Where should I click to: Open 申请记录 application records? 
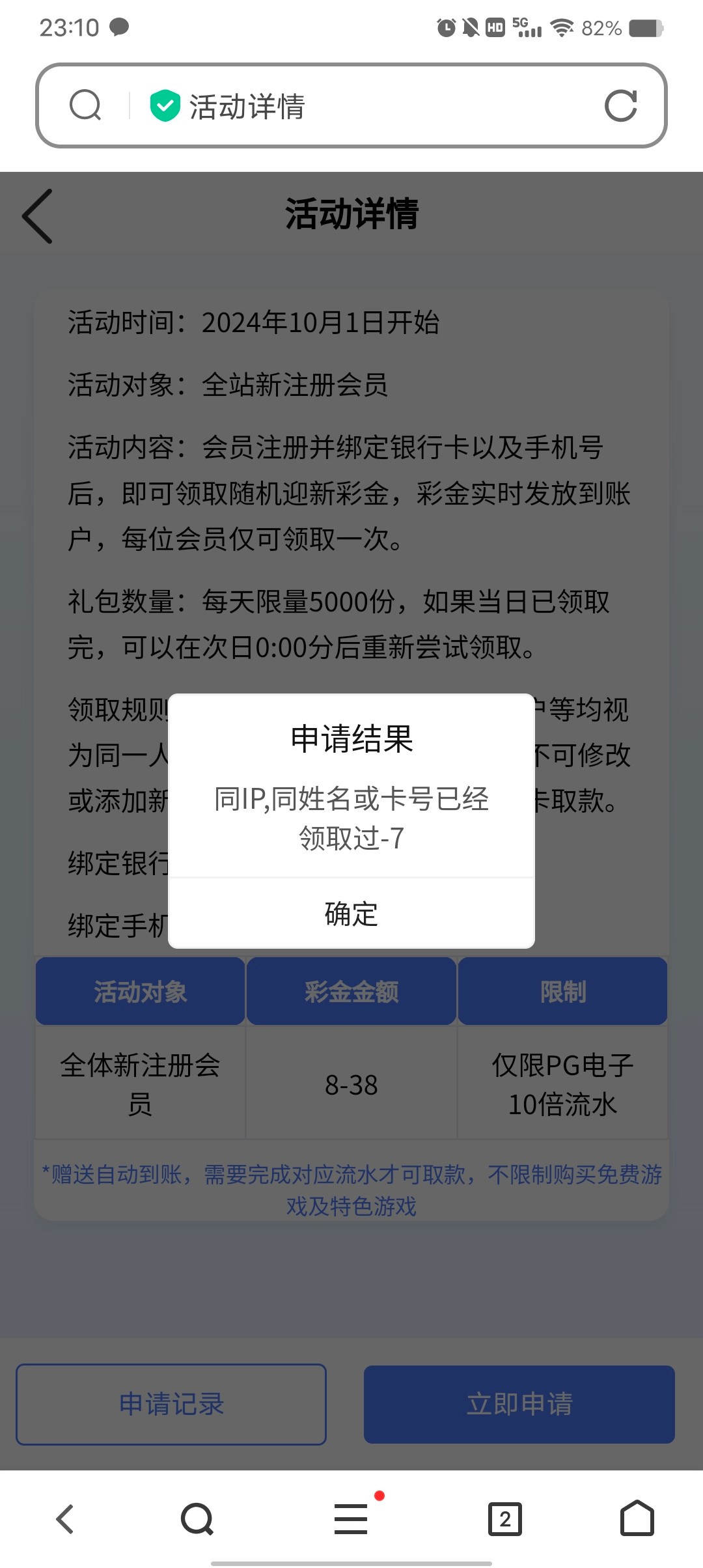coord(171,1404)
